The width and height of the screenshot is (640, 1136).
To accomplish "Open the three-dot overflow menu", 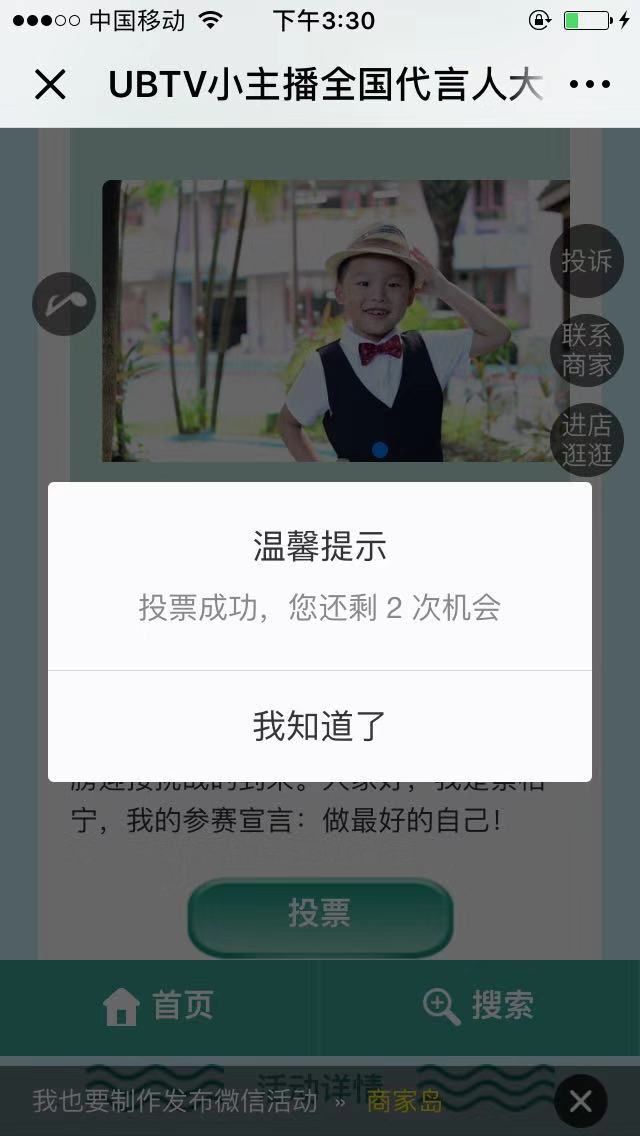I will tap(589, 85).
